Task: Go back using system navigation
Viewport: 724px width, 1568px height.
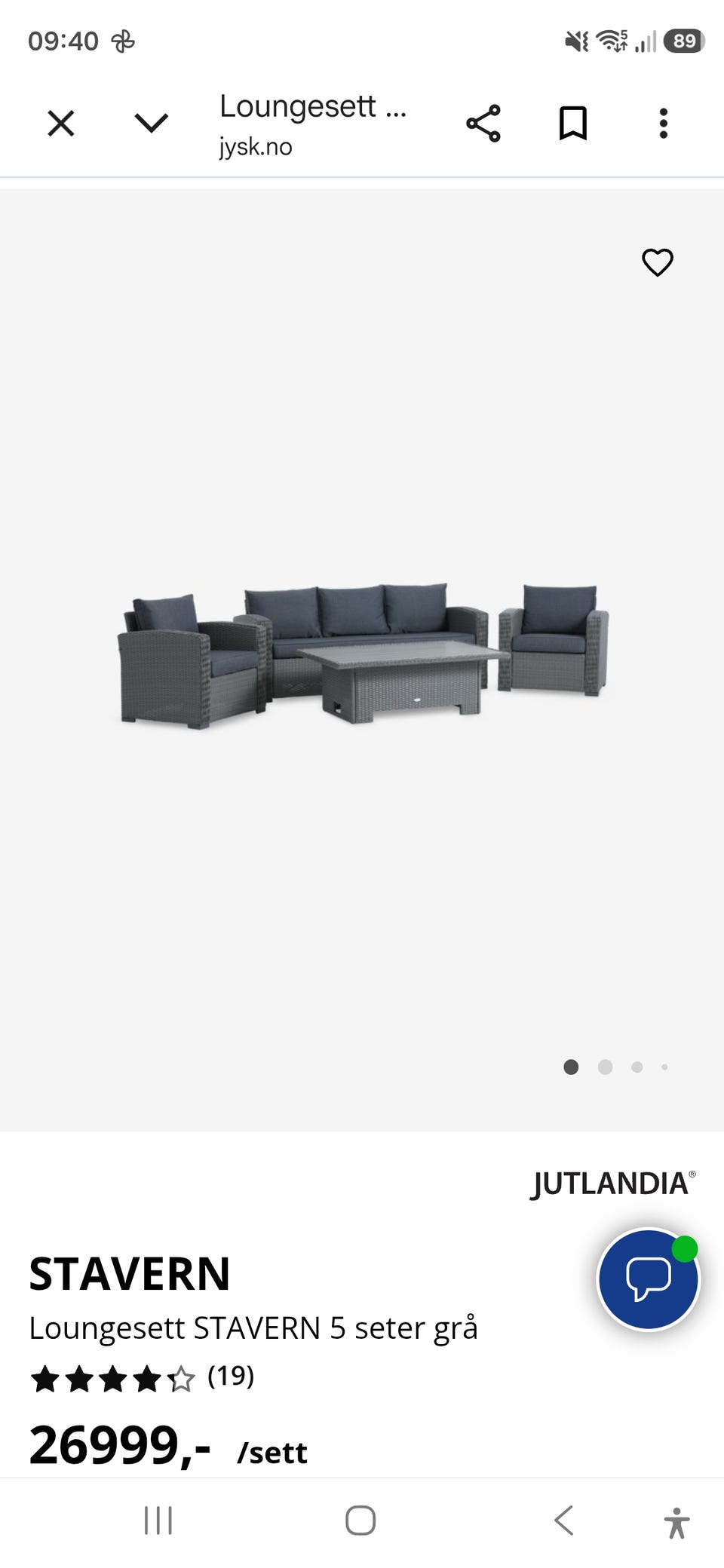Action: coord(564,1520)
